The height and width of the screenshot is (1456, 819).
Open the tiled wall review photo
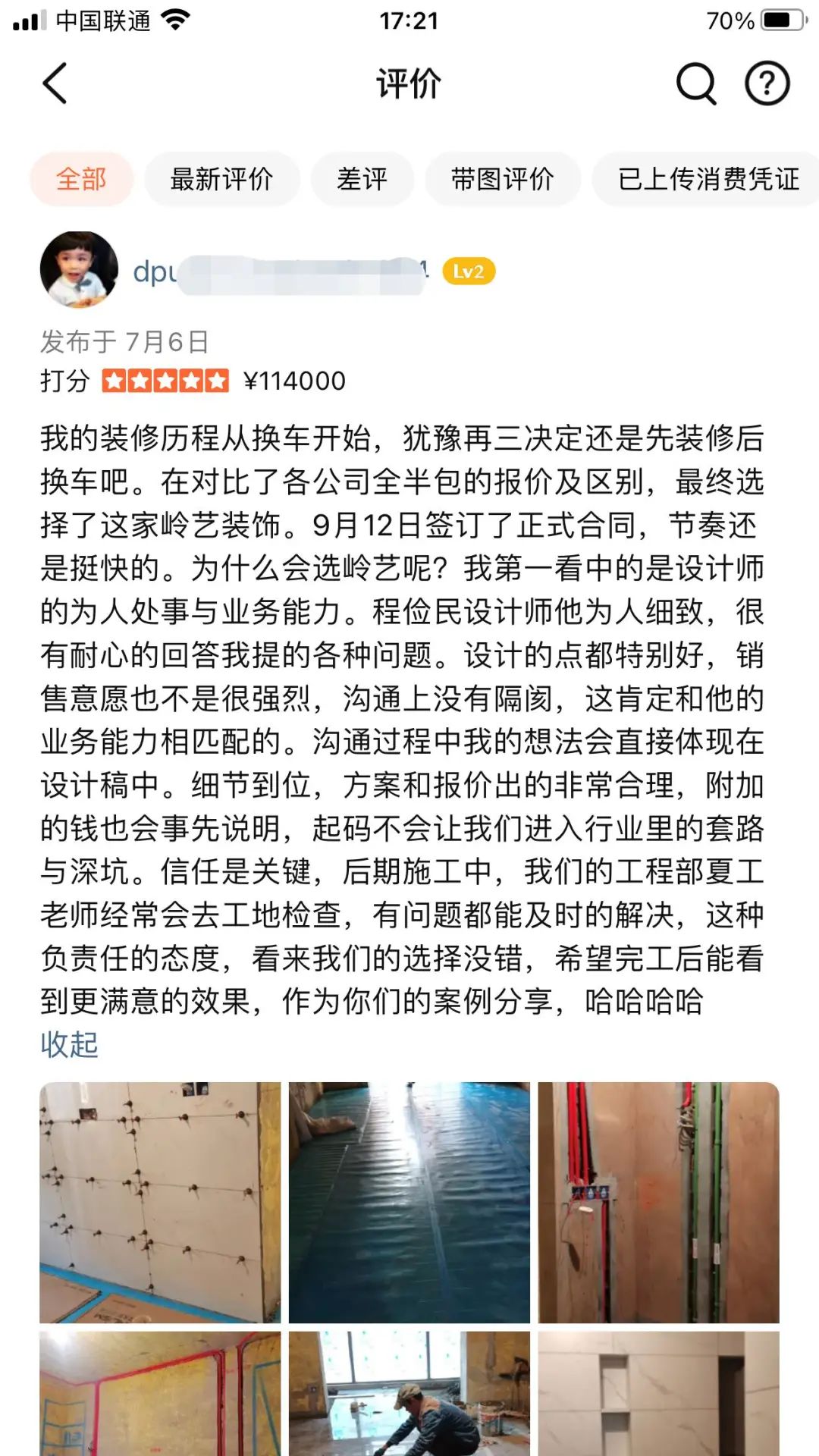160,1202
